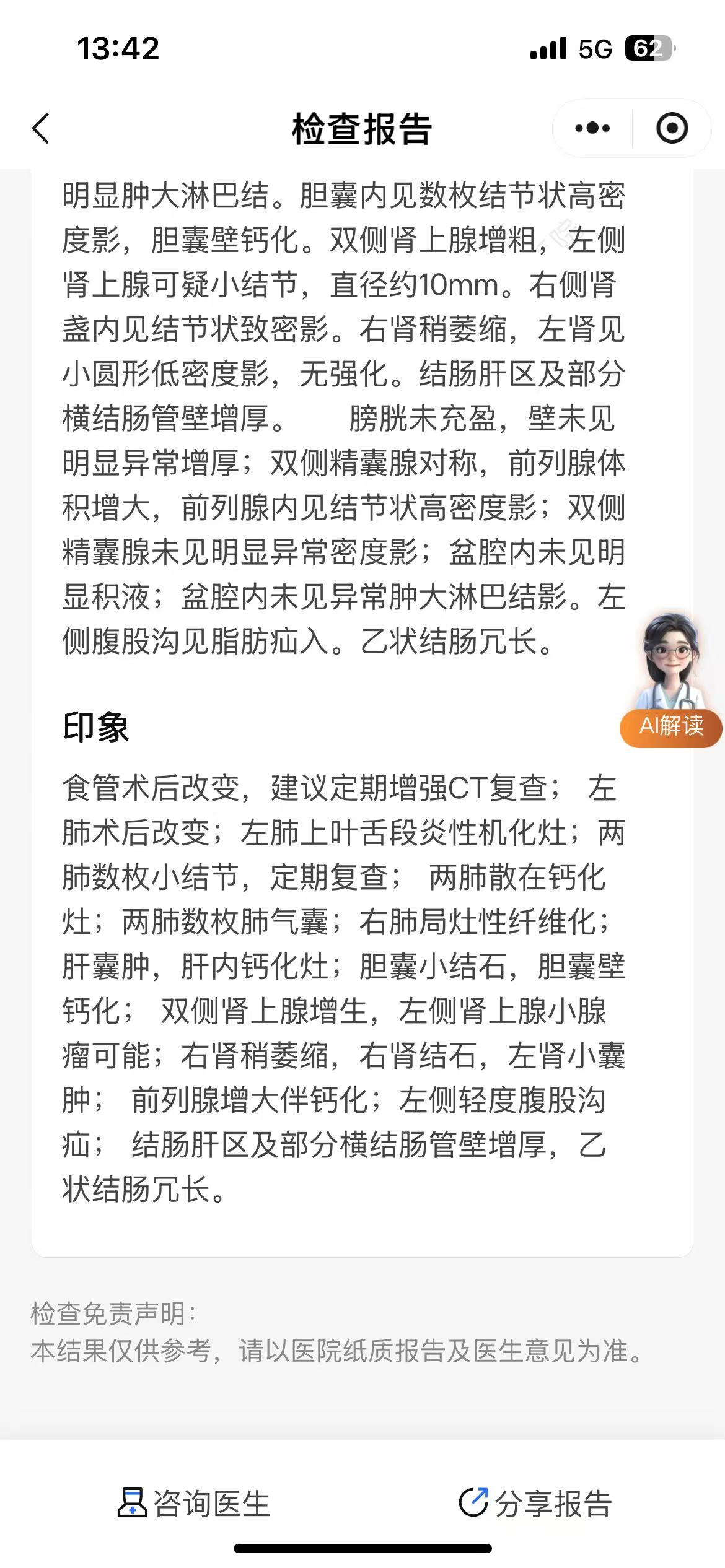The width and height of the screenshot is (725, 1568).
Task: Open the mini program more options menu
Action: point(592,129)
